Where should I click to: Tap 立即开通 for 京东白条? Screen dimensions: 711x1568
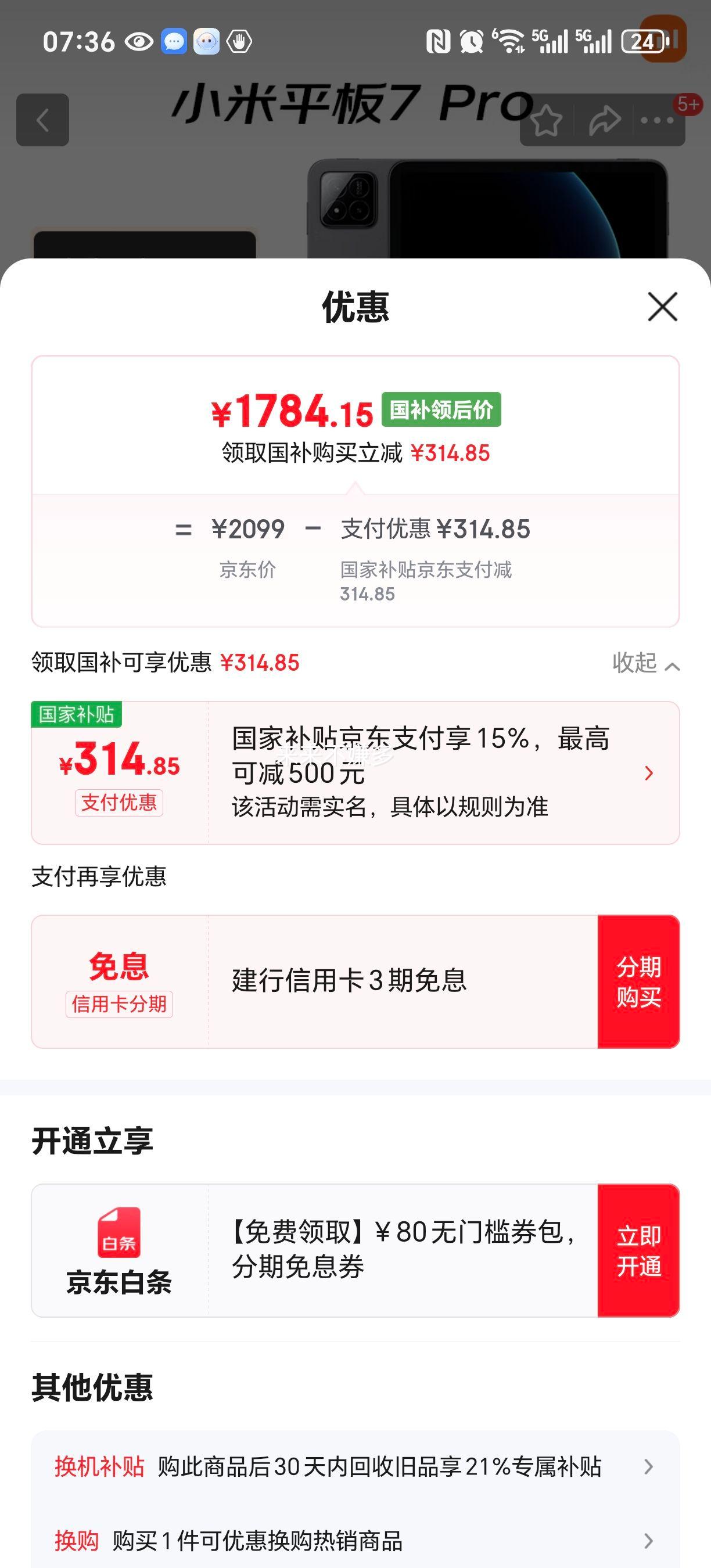(x=638, y=1250)
